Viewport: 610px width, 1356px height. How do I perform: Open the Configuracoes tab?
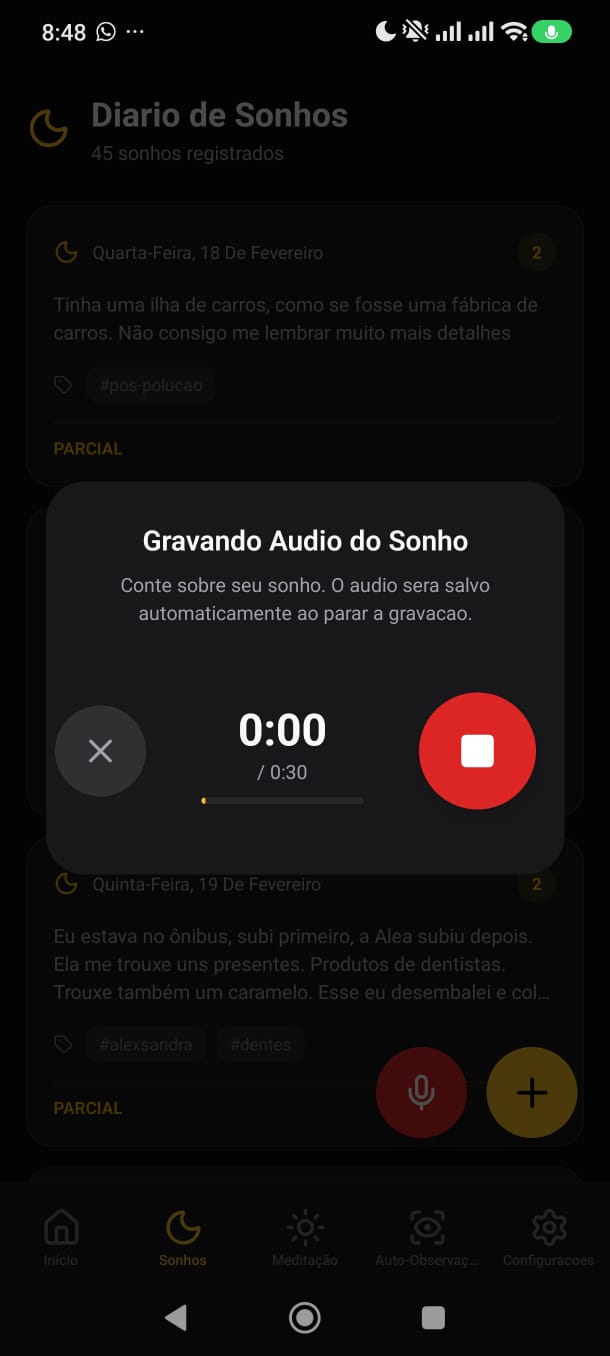tap(548, 1238)
